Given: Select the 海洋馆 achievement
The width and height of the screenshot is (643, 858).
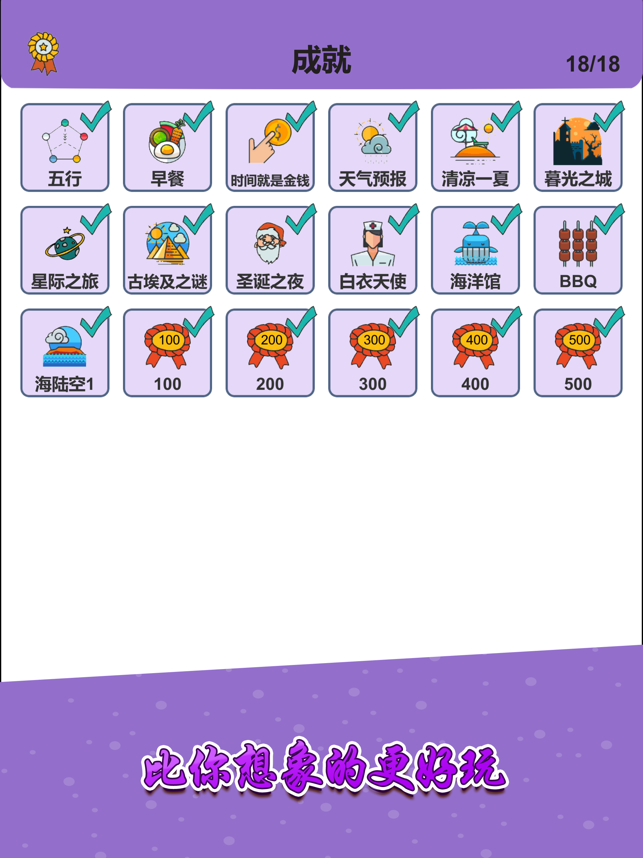Looking at the screenshot, I should (475, 250).
